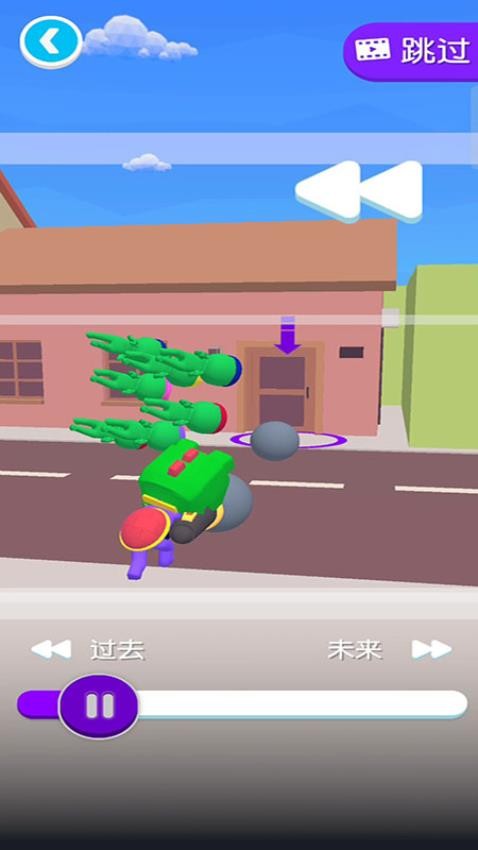This screenshot has width=478, height=850.
Task: Skip via the 跳过 video button
Action: tap(411, 51)
